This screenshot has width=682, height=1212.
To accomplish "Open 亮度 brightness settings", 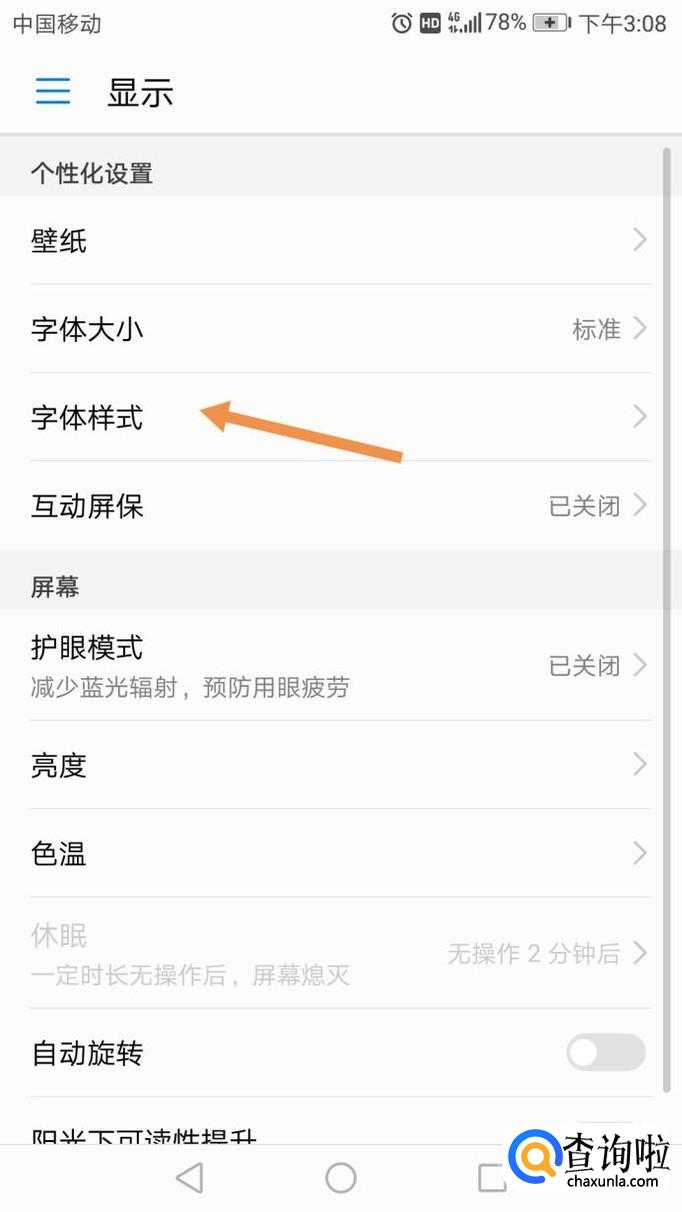I will [340, 765].
